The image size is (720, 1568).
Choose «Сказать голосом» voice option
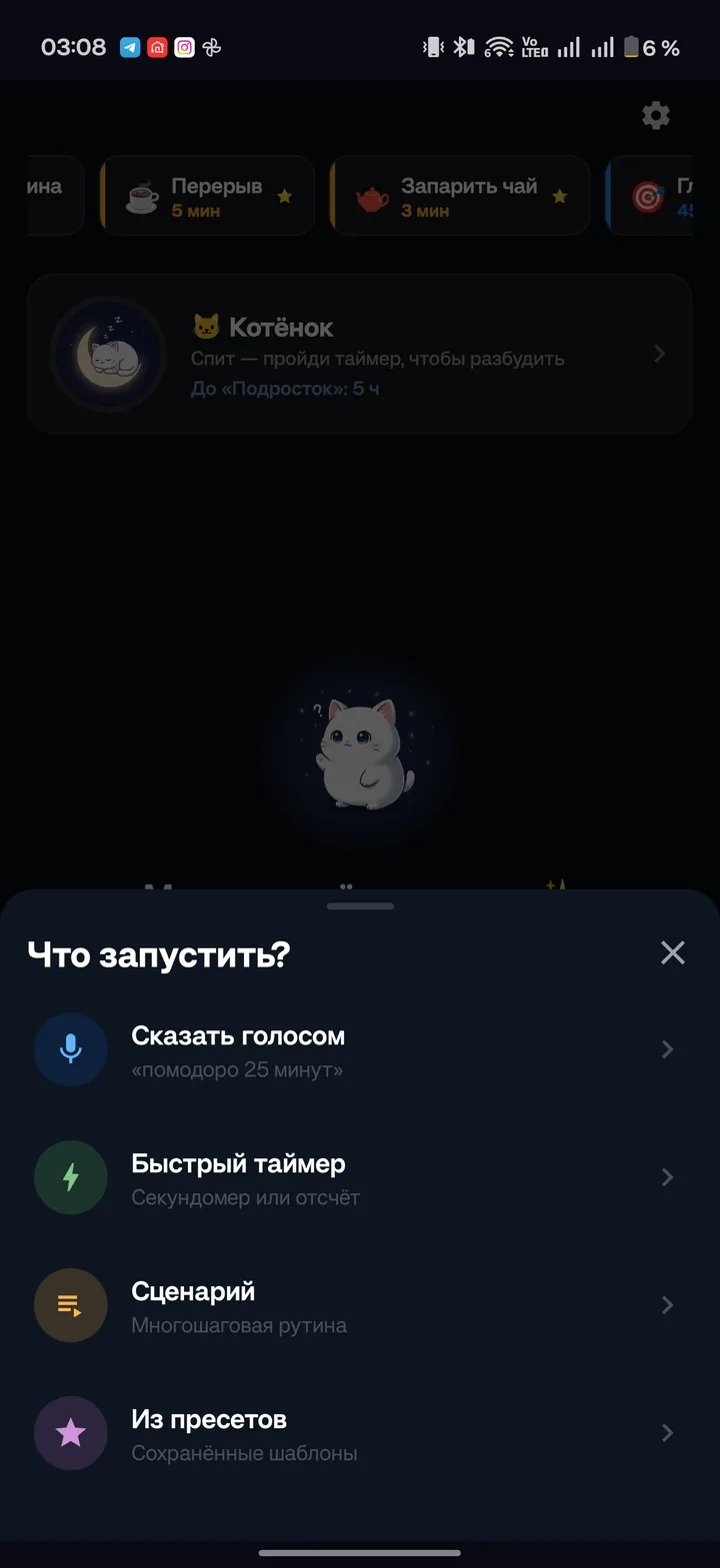pos(360,1050)
